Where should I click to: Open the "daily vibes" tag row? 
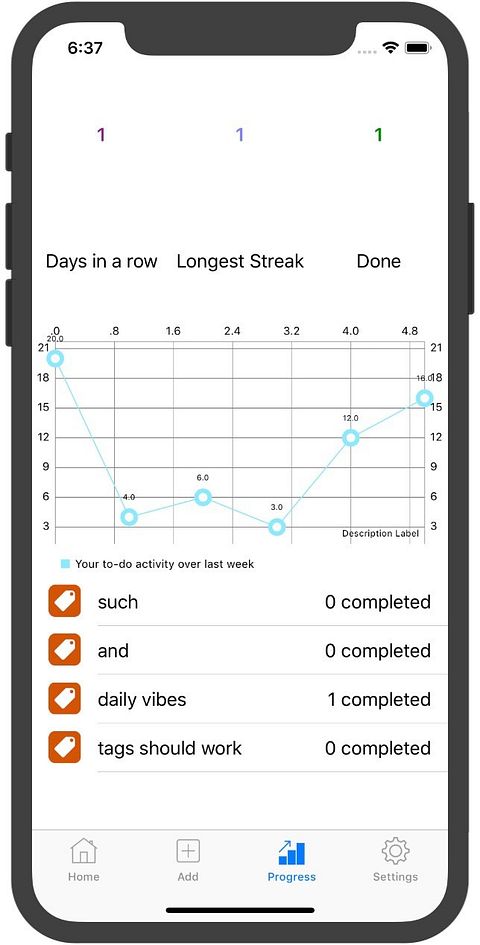240,699
